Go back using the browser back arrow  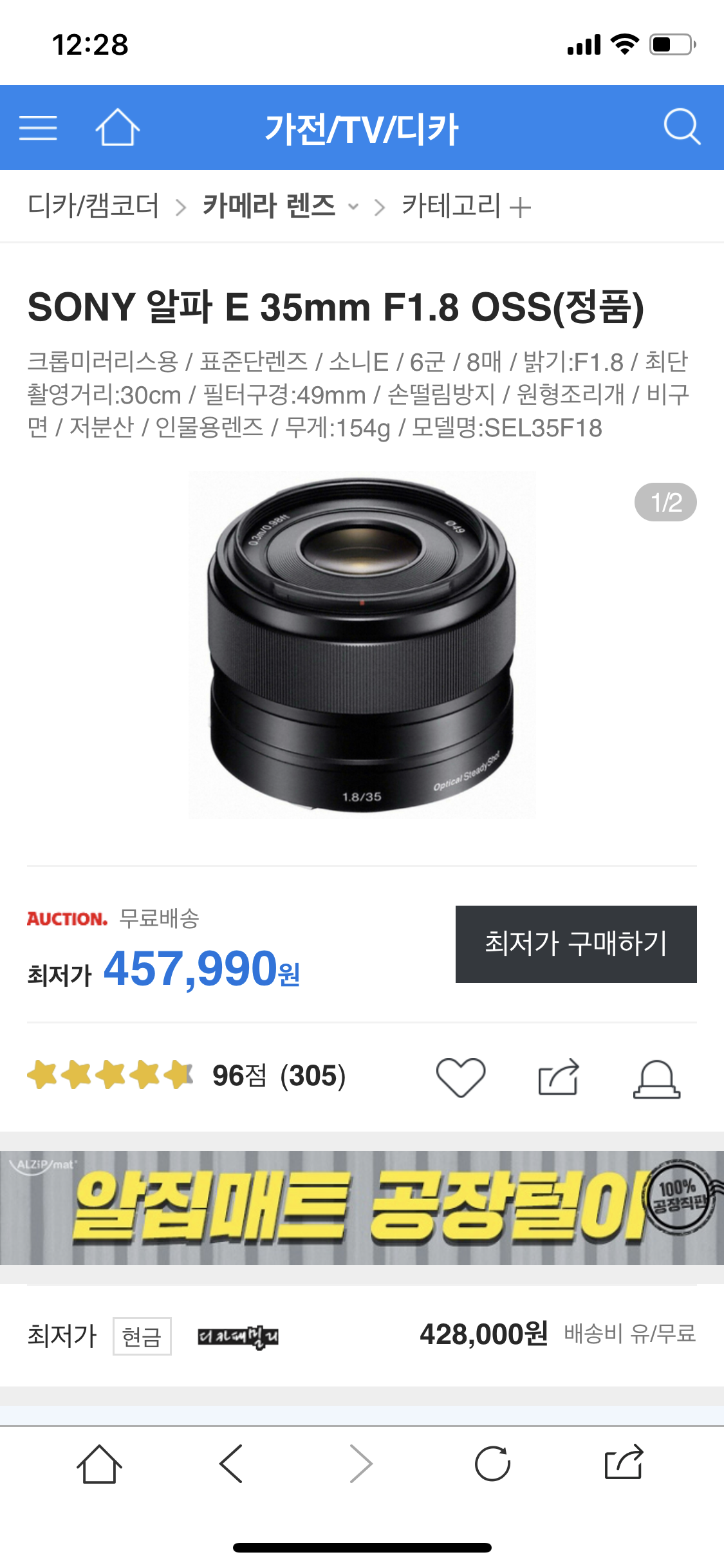[231, 1464]
